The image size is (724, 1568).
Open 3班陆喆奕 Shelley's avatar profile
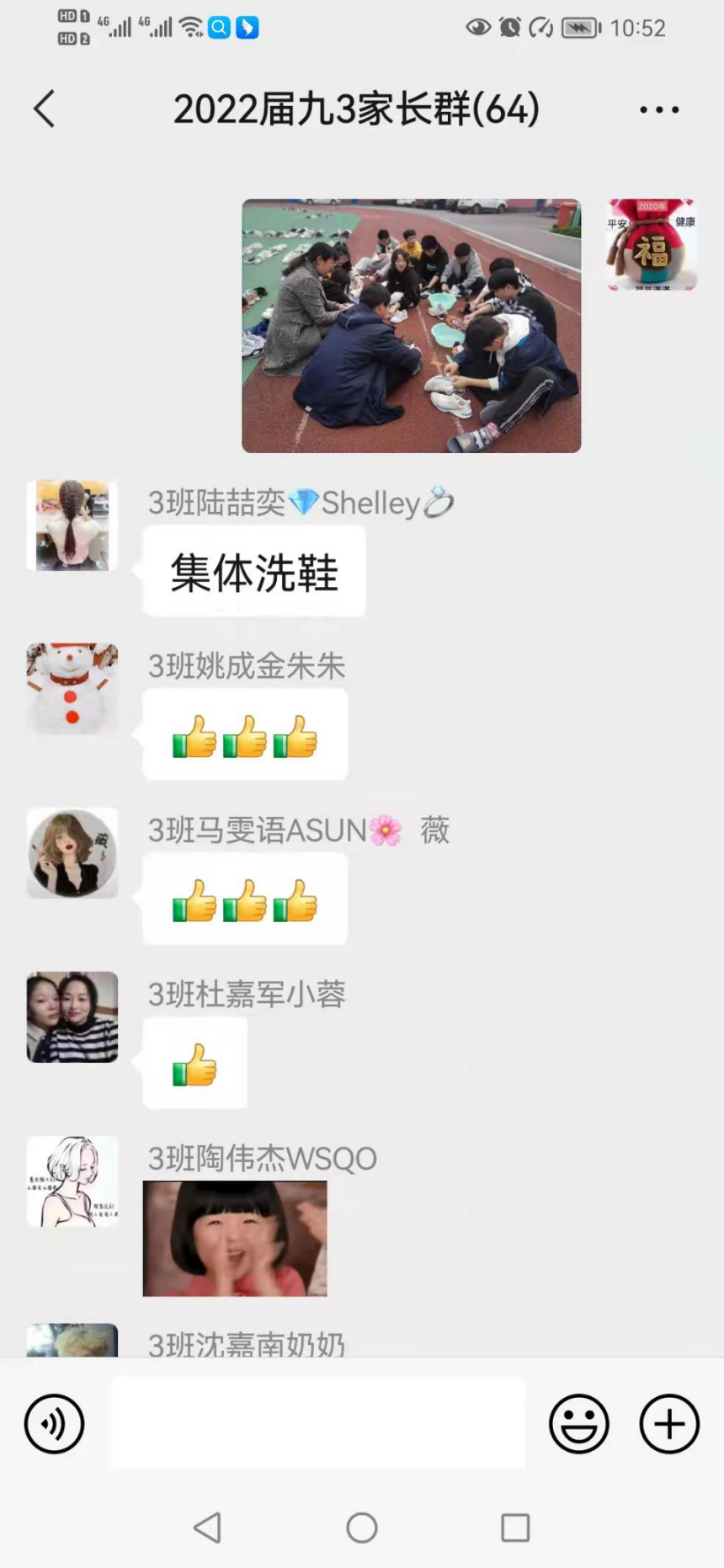tap(72, 525)
